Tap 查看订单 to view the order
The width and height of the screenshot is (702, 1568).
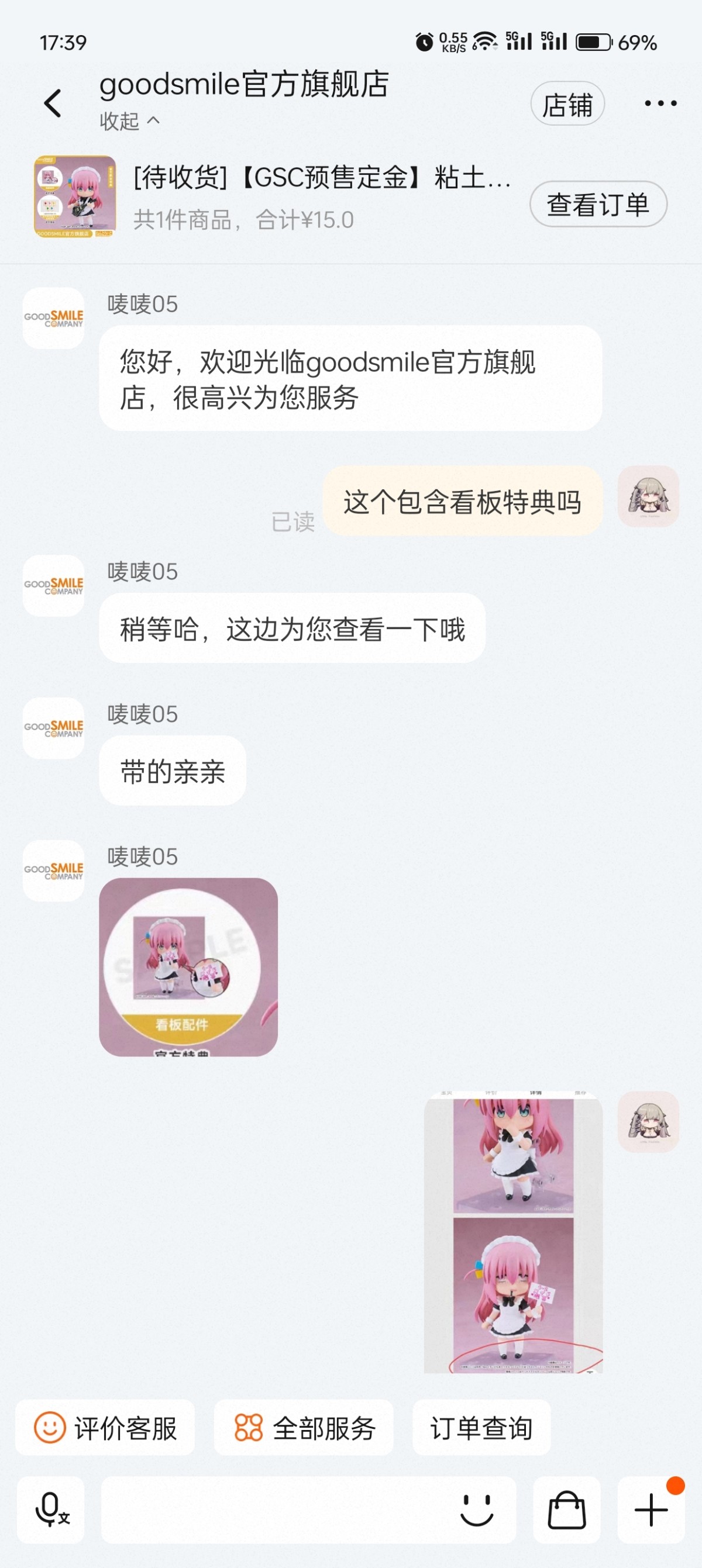tap(598, 204)
